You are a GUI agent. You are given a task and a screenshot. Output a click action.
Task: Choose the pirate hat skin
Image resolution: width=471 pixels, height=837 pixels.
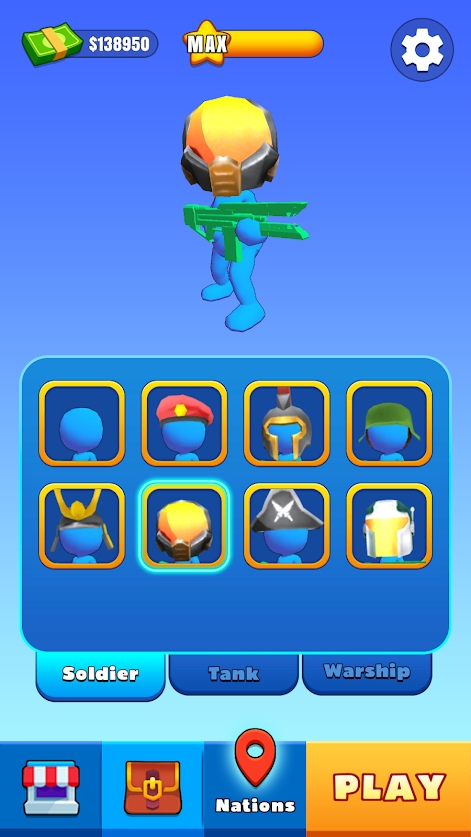point(287,526)
